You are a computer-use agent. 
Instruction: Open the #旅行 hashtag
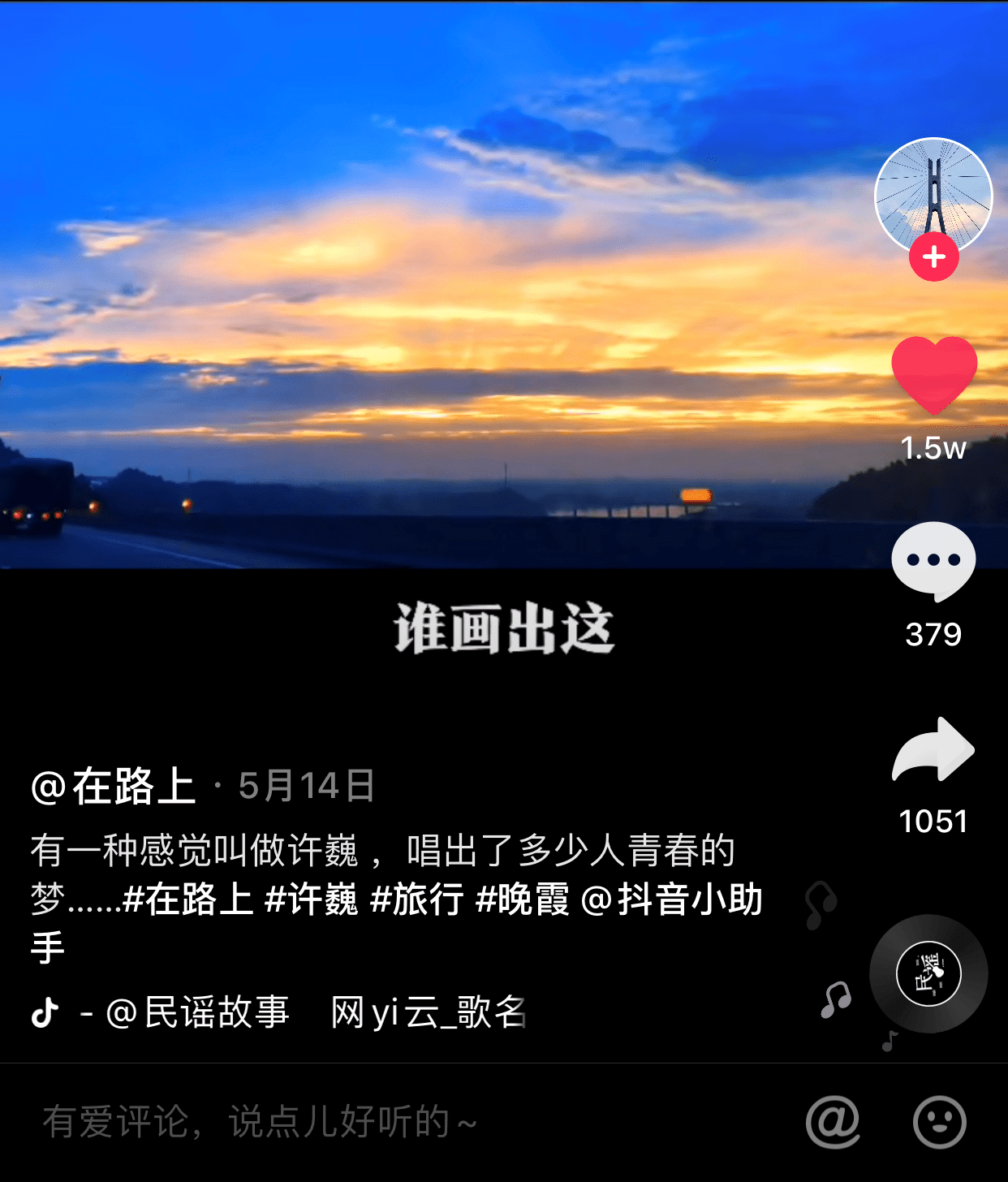(x=416, y=899)
